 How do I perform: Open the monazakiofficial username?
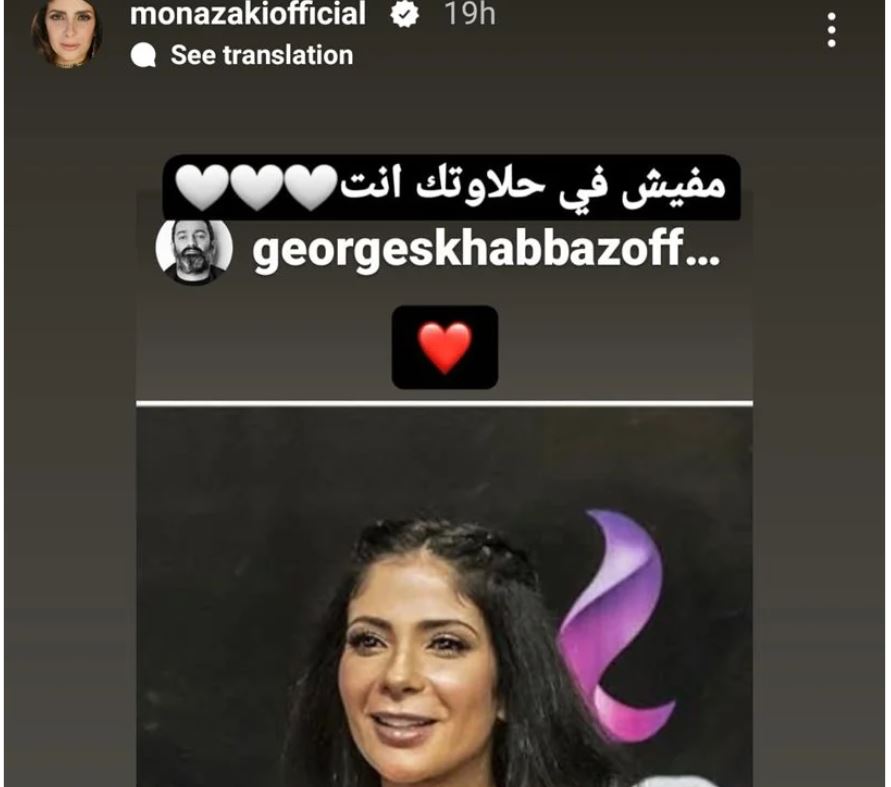[x=248, y=15]
